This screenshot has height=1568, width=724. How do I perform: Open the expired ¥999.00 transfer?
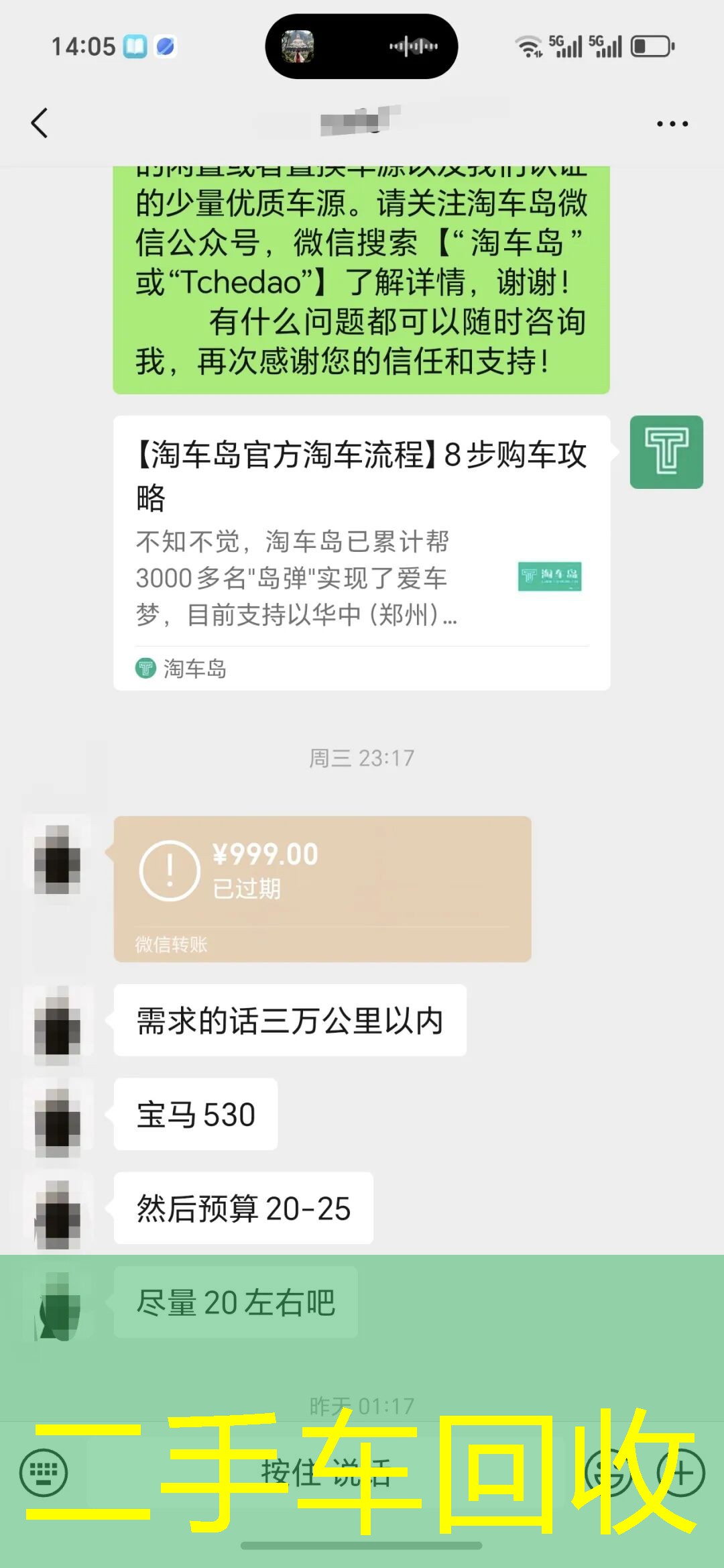coord(322,888)
